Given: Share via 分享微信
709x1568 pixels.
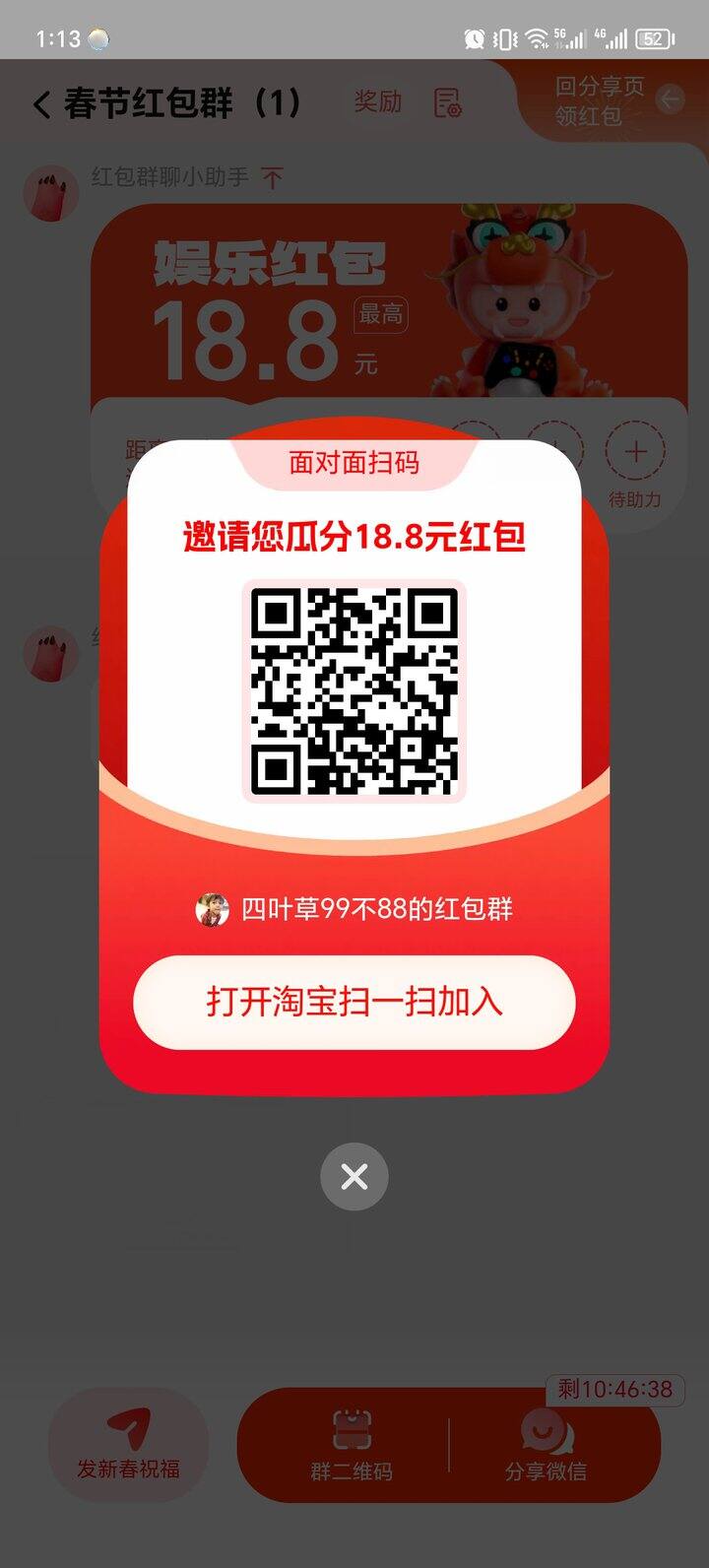Looking at the screenshot, I should click(546, 1445).
